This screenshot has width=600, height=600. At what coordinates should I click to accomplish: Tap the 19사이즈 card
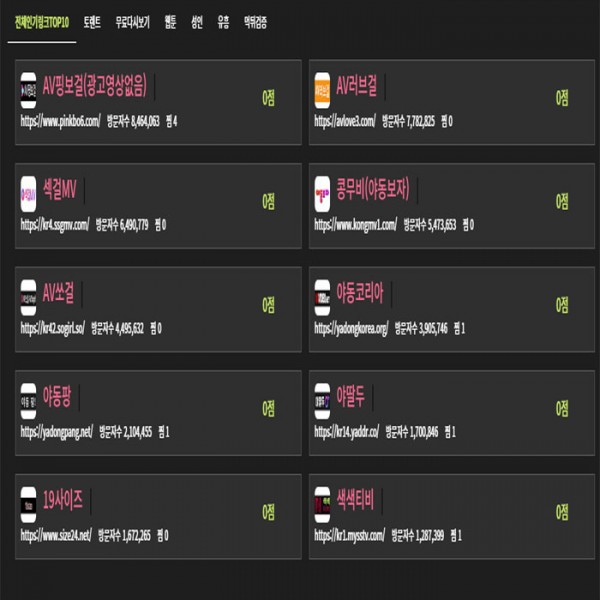coord(62,498)
